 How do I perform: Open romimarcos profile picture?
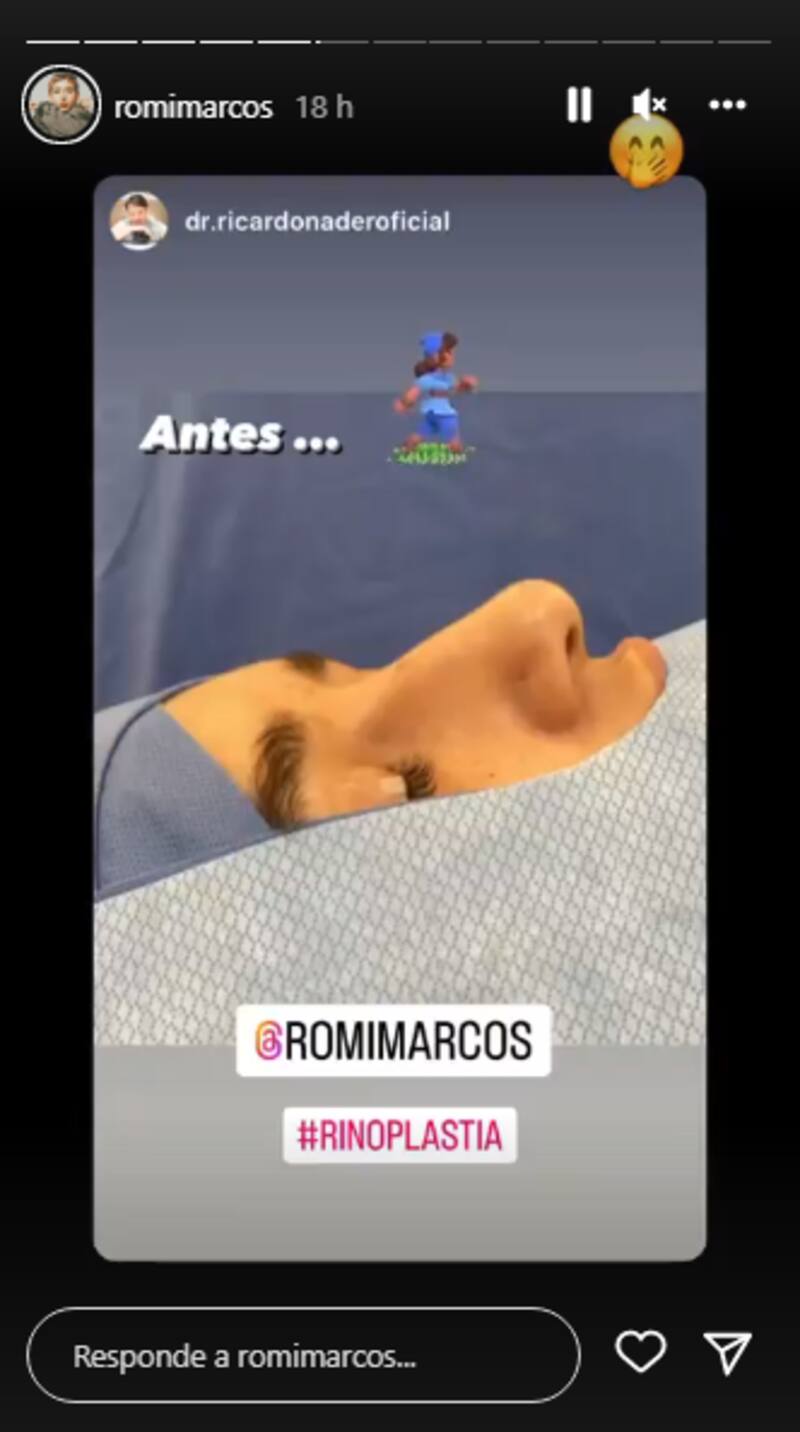[x=61, y=105]
